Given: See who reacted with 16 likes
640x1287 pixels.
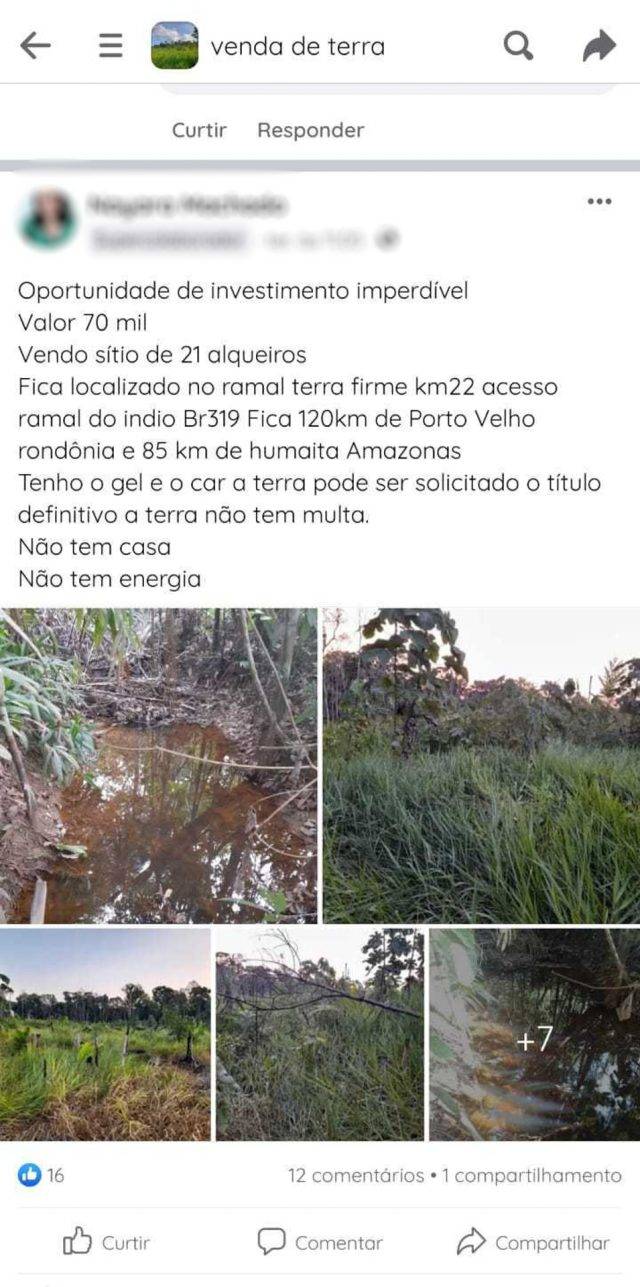Looking at the screenshot, I should point(41,1176).
